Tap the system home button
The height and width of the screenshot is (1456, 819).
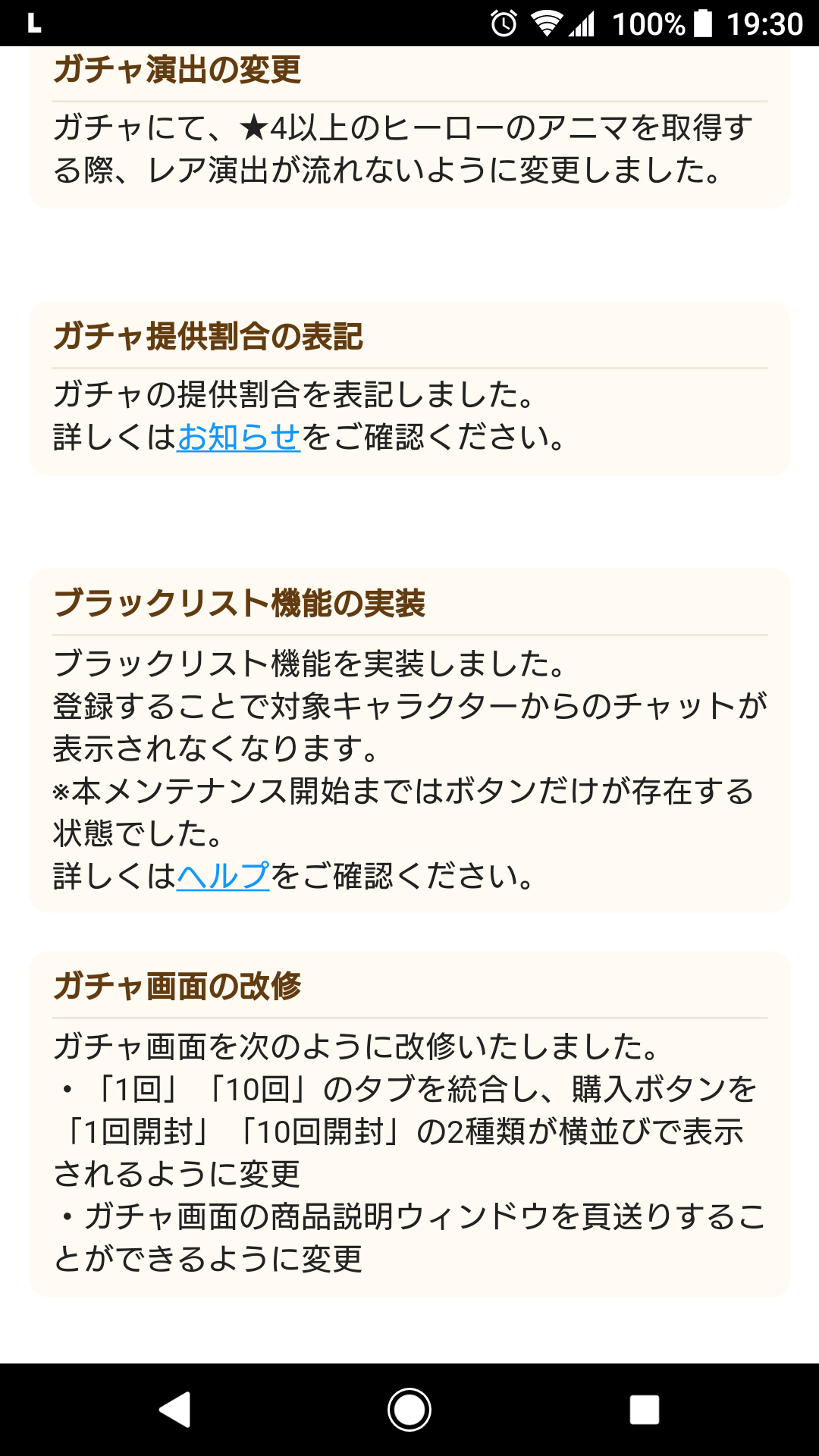tap(409, 1410)
